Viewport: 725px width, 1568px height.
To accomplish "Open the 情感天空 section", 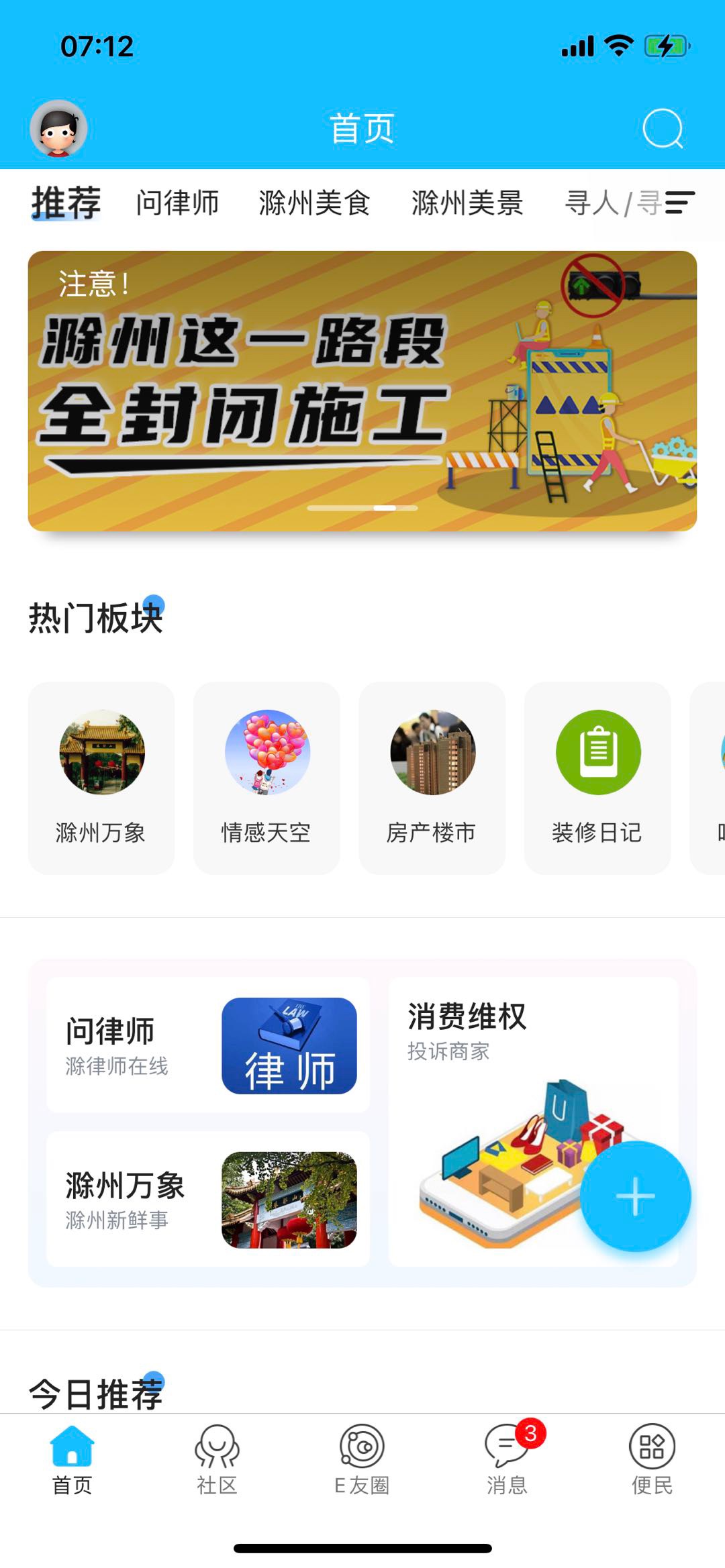I will tap(267, 778).
